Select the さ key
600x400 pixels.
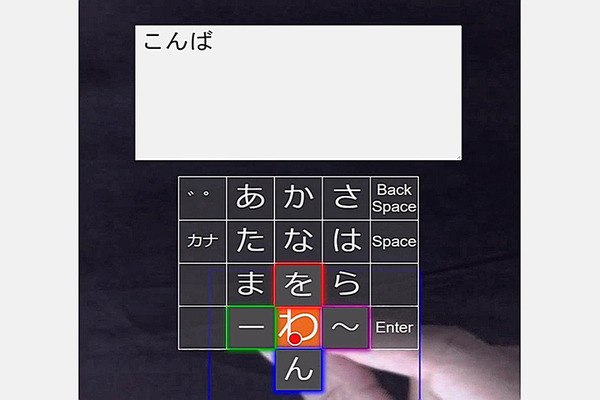(x=346, y=198)
